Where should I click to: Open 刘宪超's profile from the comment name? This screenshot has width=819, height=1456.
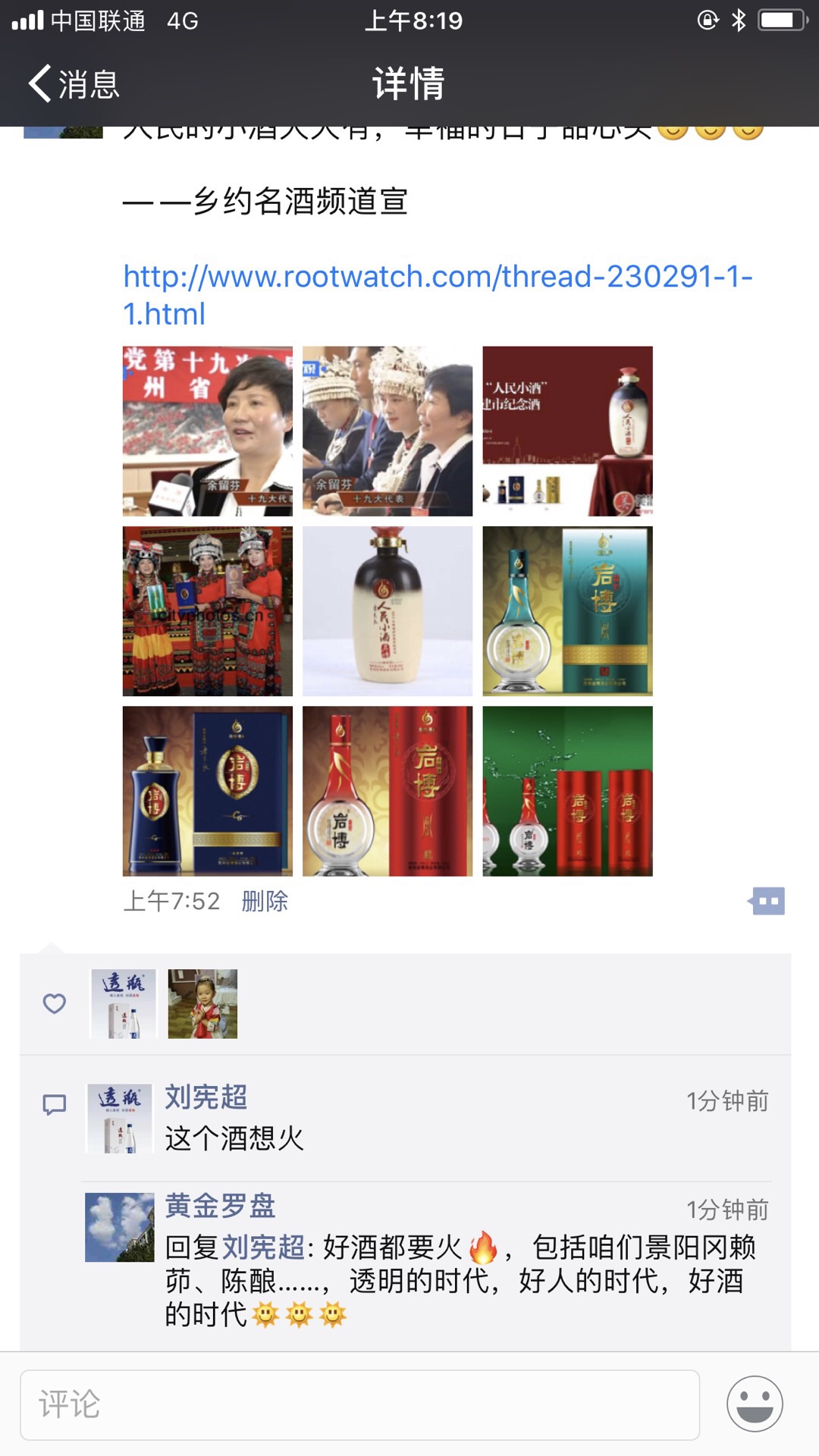point(206,1097)
